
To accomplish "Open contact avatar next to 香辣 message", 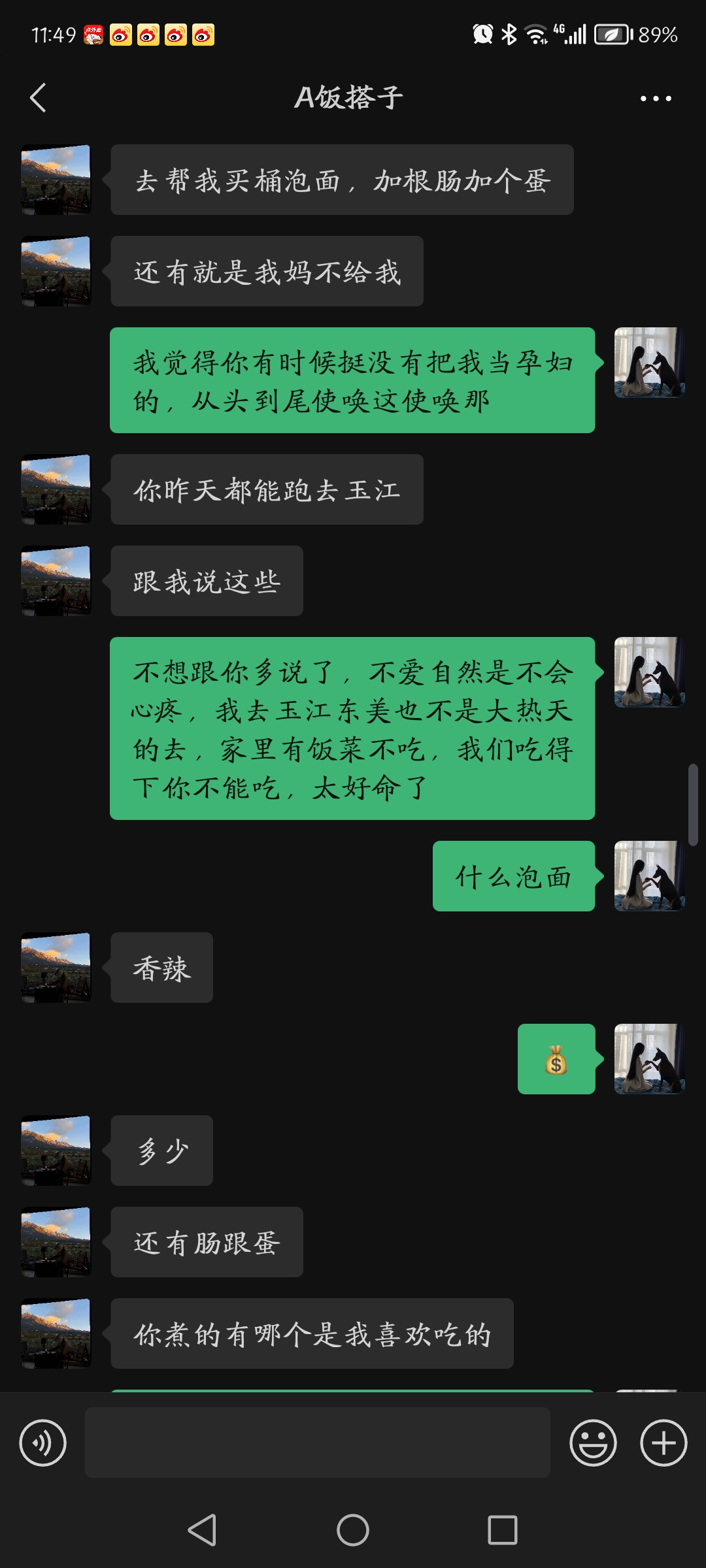I will 56,967.
